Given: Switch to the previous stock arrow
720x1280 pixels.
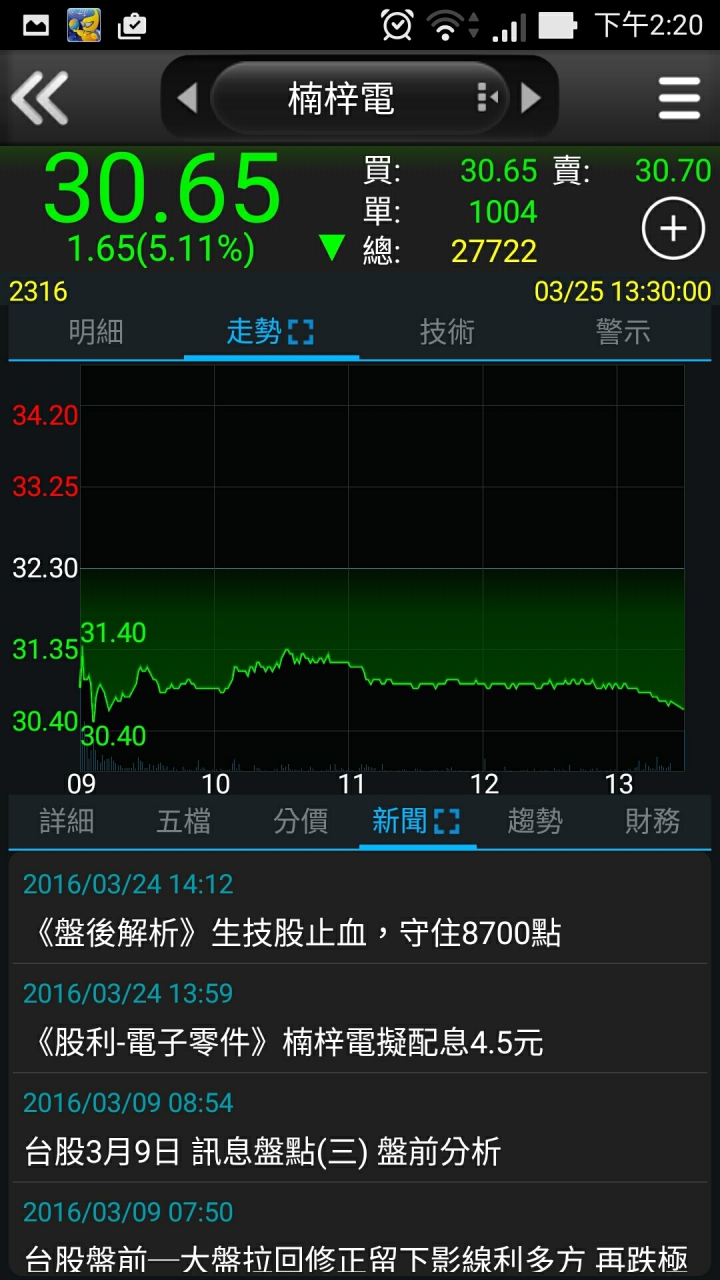Looking at the screenshot, I should click(187, 98).
